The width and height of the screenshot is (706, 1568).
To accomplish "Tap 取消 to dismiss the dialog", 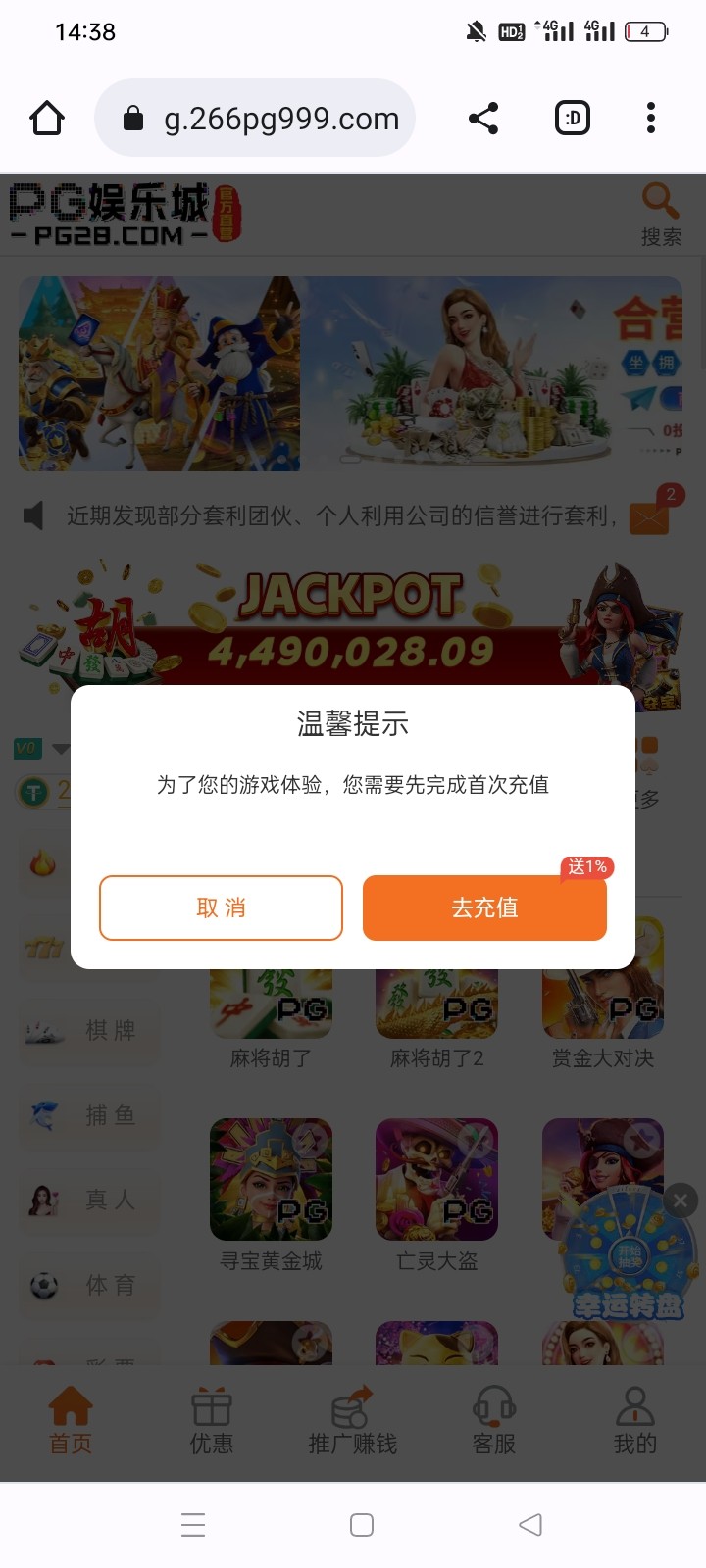I will (x=221, y=907).
